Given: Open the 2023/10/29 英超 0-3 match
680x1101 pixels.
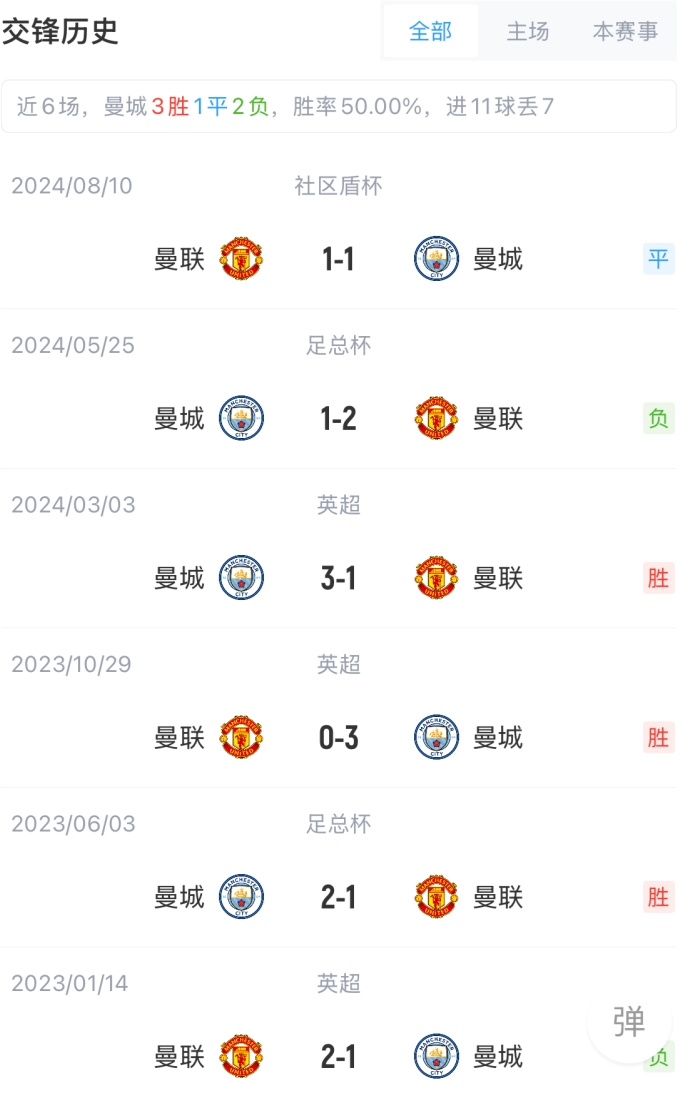Looking at the screenshot, I should tap(338, 738).
